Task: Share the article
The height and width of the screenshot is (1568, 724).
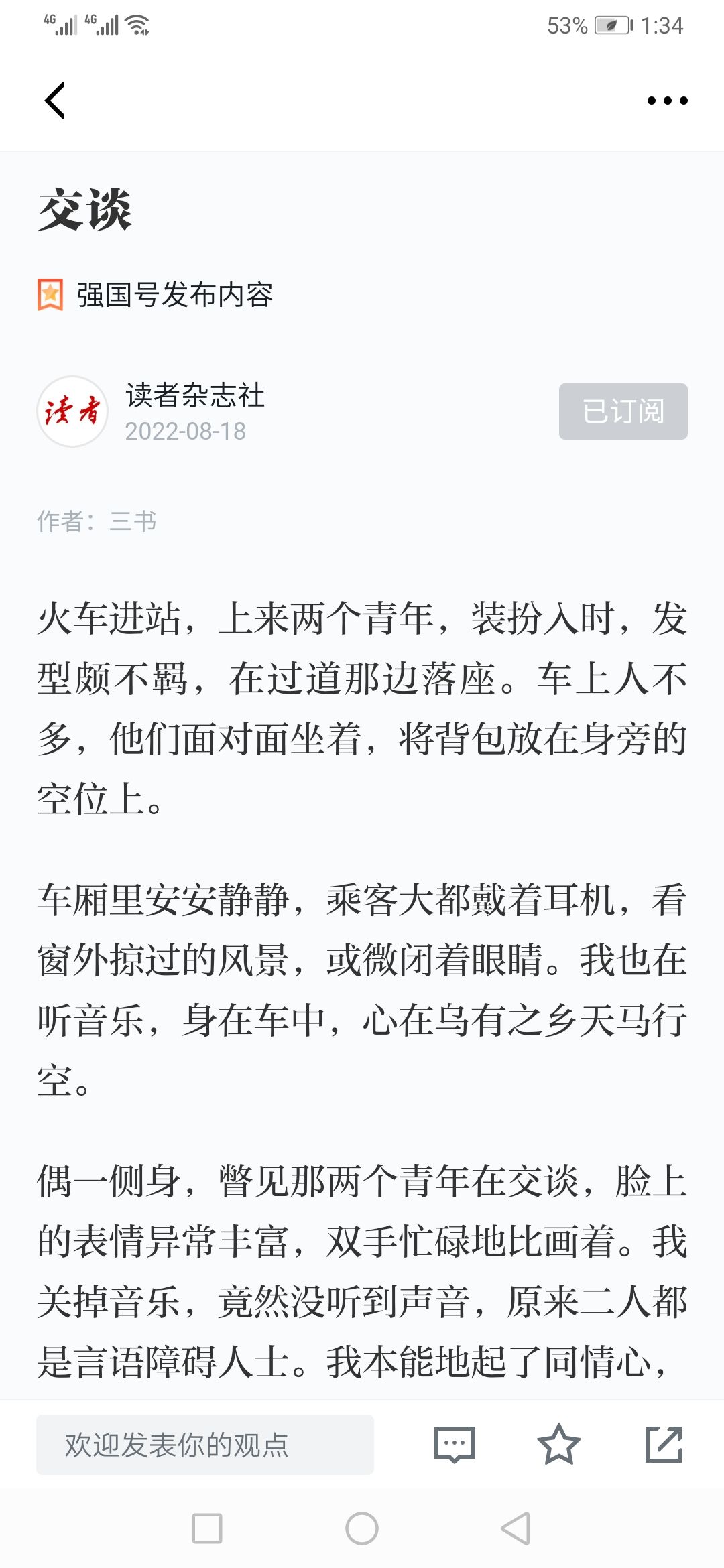Action: [x=664, y=1445]
